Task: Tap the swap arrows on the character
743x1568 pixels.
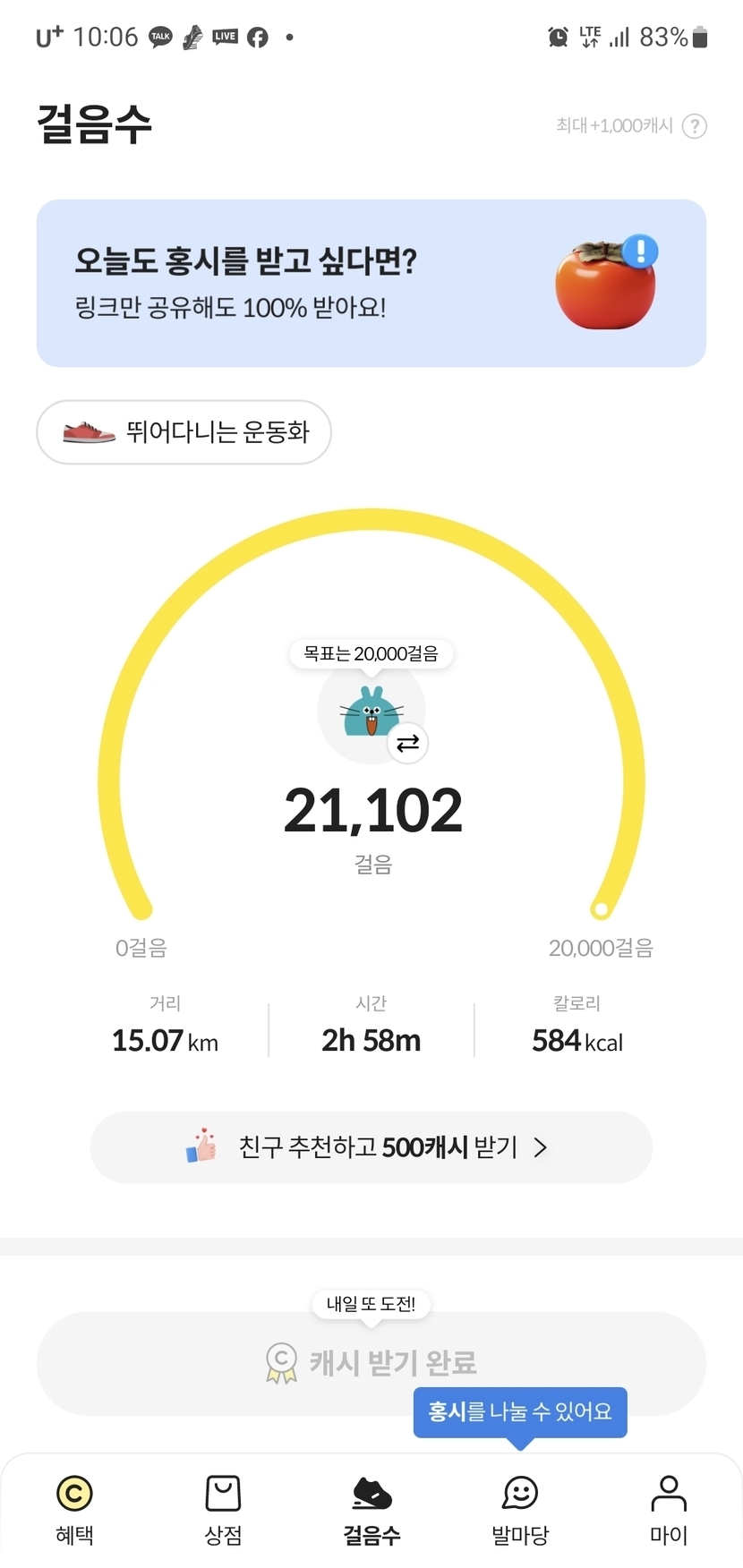Action: pyautogui.click(x=408, y=743)
